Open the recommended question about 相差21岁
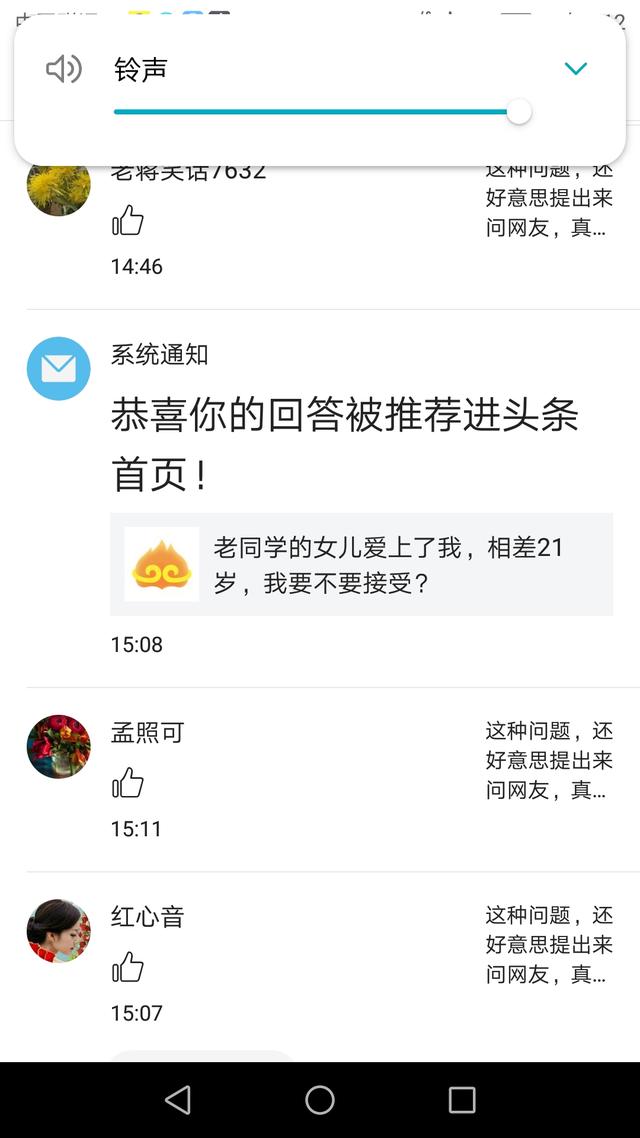This screenshot has height=1138, width=640. tap(361, 564)
